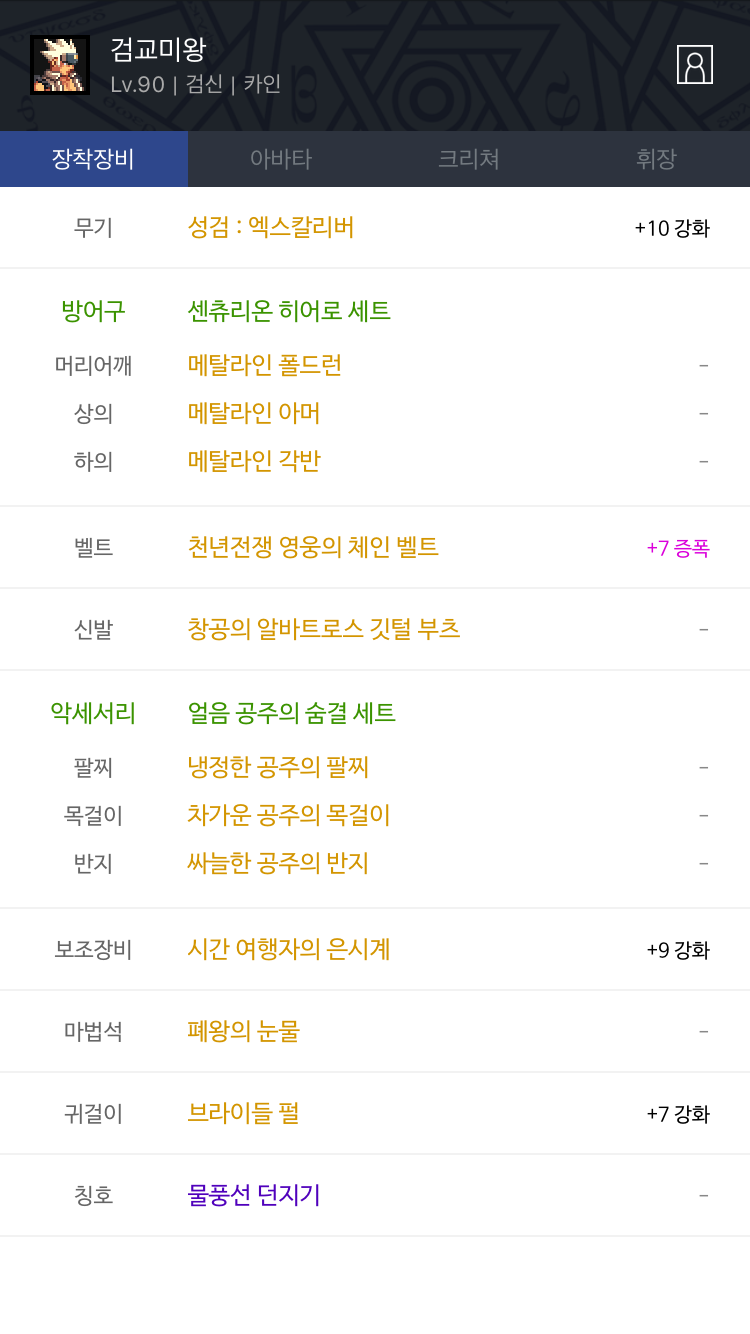Open 메탈라인 폴드런 shoulder item
The height and width of the screenshot is (1334, 750).
point(265,365)
